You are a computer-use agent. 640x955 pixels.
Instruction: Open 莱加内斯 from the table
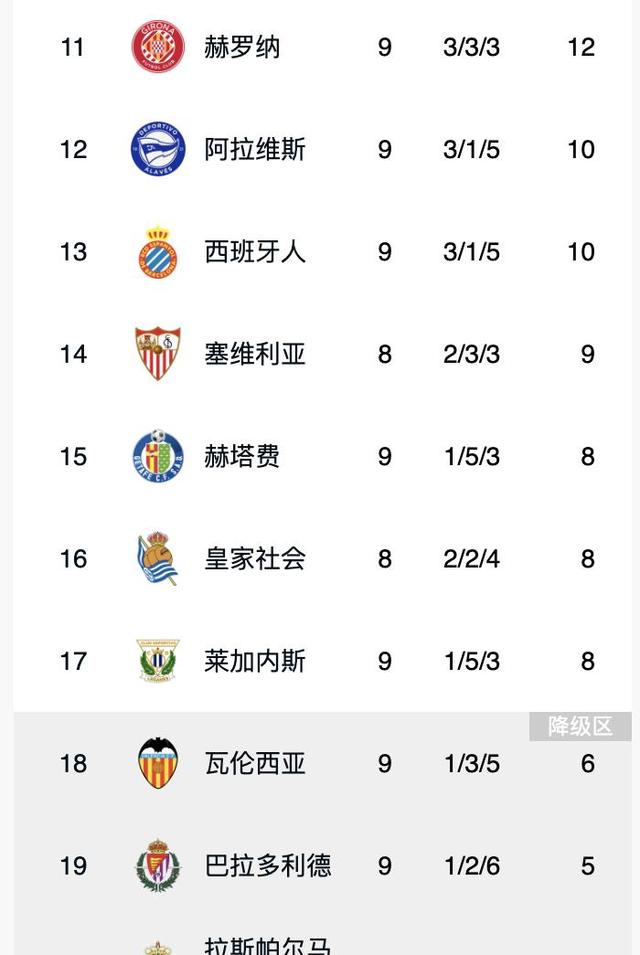(x=255, y=661)
